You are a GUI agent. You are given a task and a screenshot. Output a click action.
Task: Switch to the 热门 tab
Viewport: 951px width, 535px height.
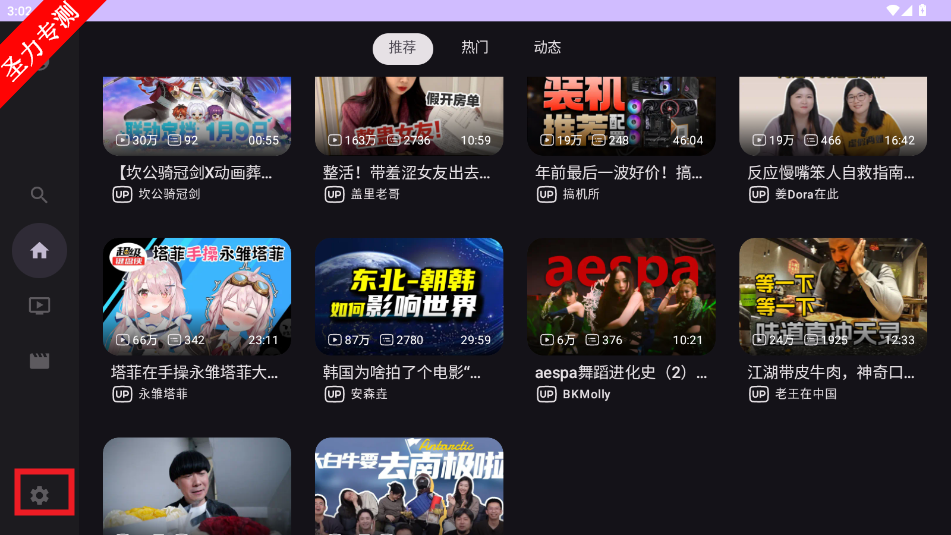coord(475,48)
